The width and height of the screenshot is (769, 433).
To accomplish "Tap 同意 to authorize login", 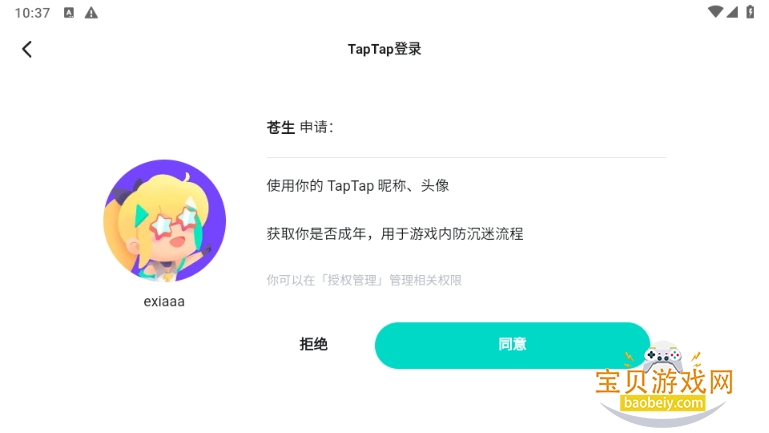I will [x=512, y=345].
